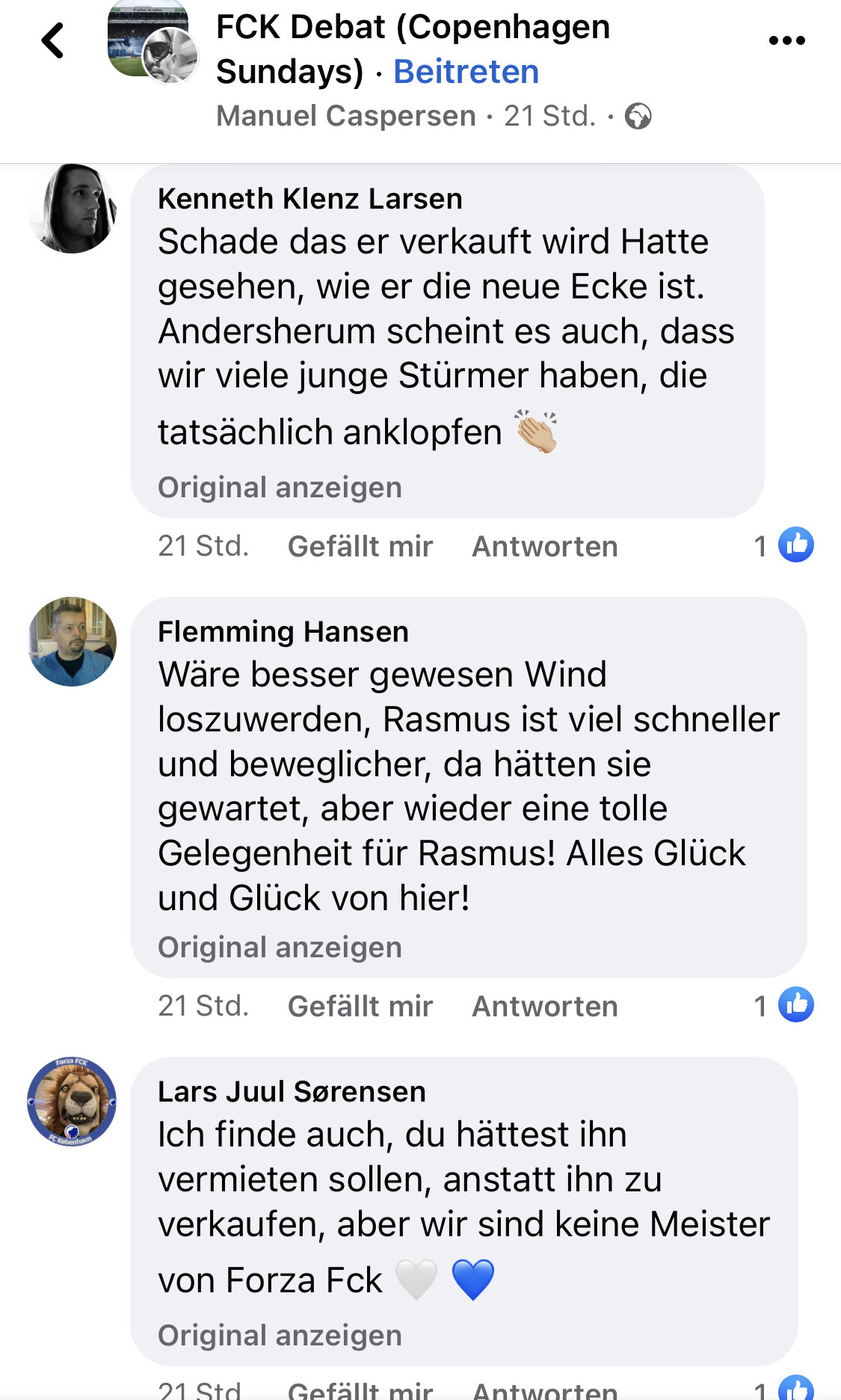Image resolution: width=841 pixels, height=1400 pixels.
Task: Like Flemming Hansen's comment
Action: click(360, 1006)
